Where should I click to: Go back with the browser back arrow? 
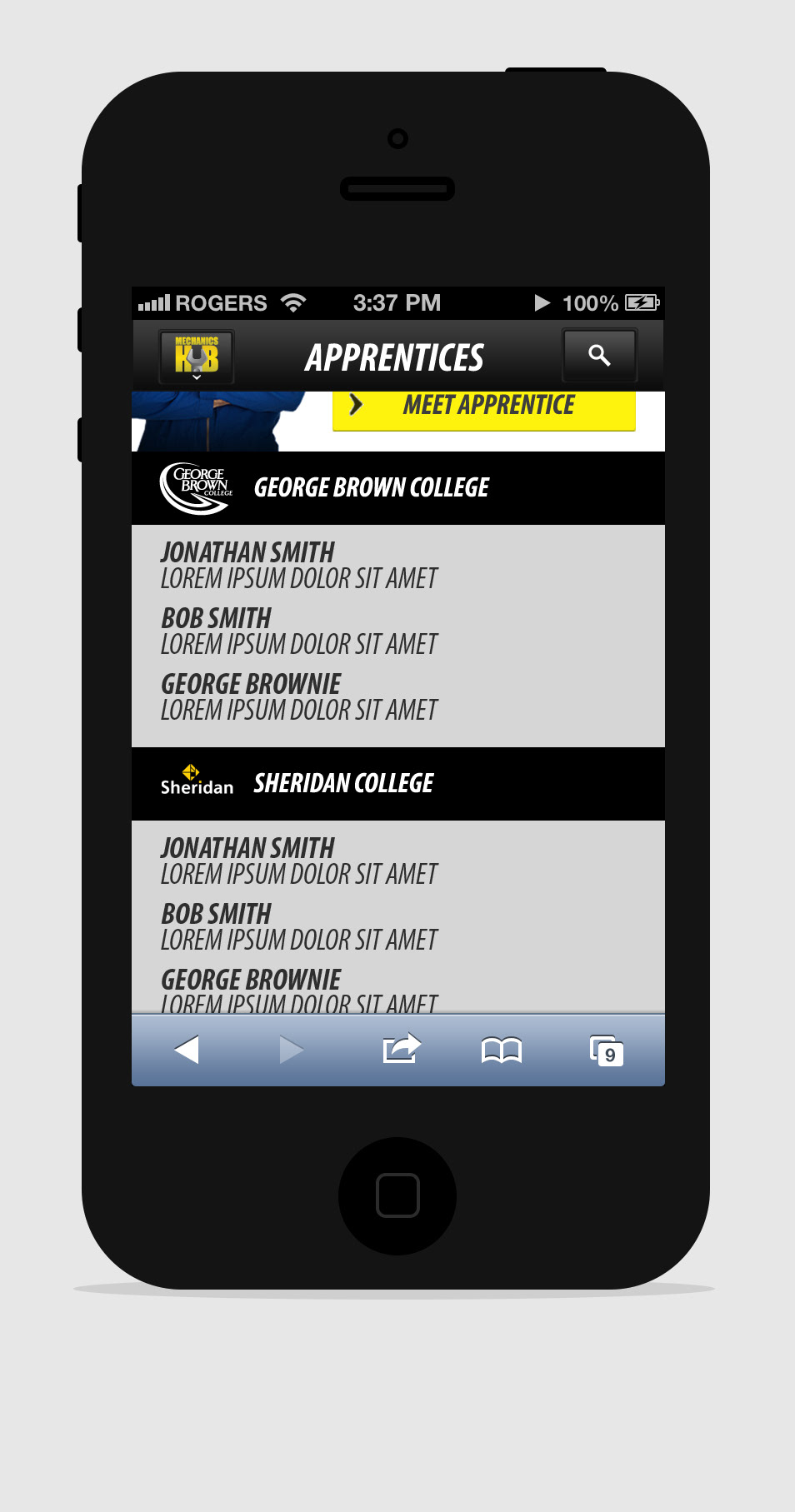click(x=187, y=1050)
